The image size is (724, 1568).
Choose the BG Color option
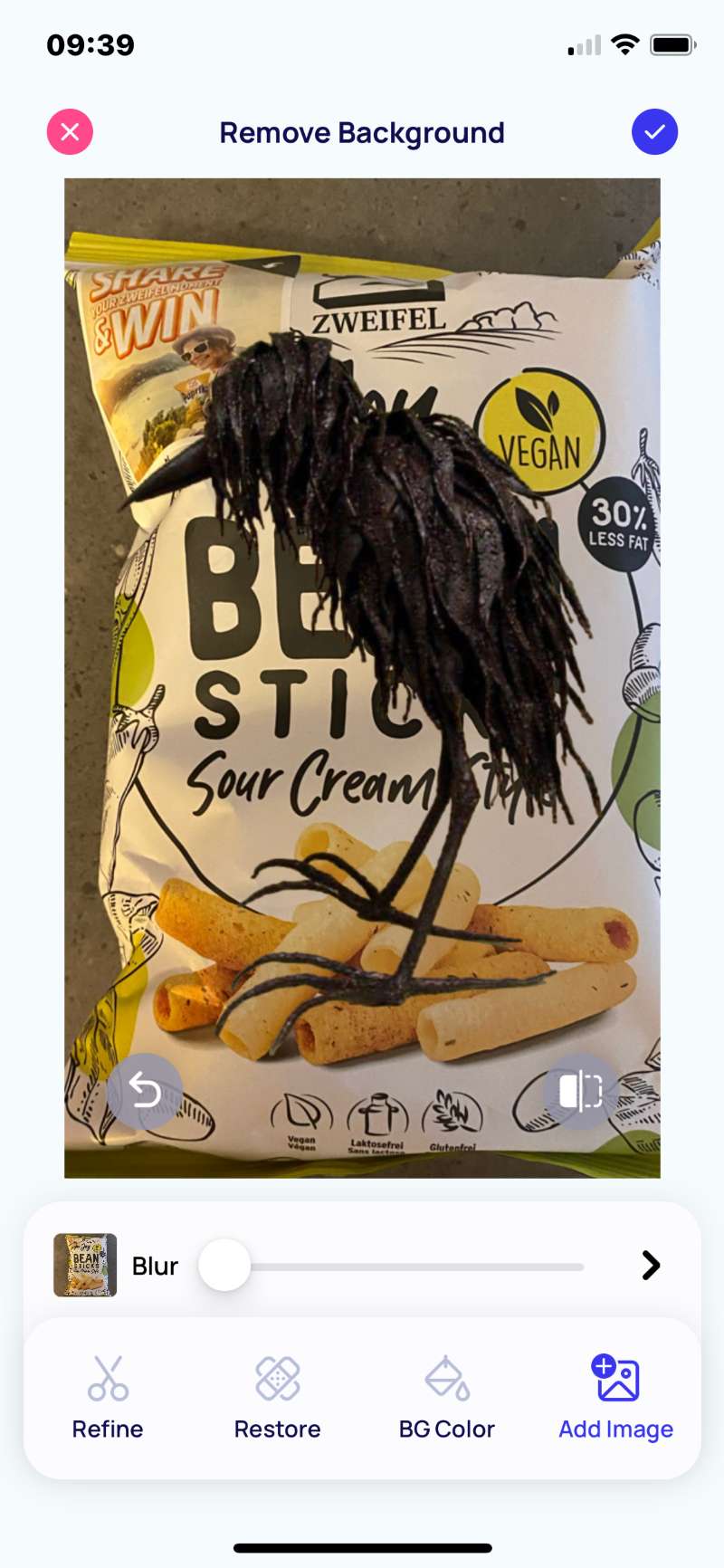click(447, 1397)
